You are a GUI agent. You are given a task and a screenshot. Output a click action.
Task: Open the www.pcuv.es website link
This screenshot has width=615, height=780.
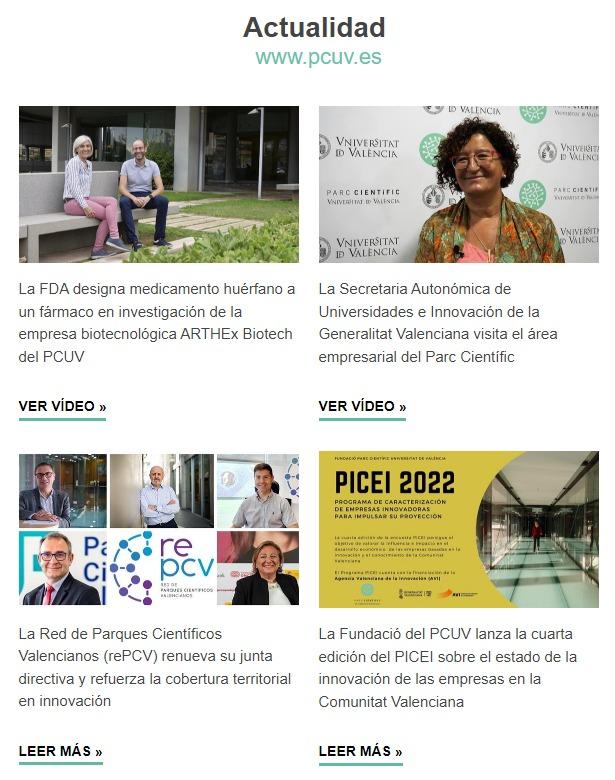(318, 57)
